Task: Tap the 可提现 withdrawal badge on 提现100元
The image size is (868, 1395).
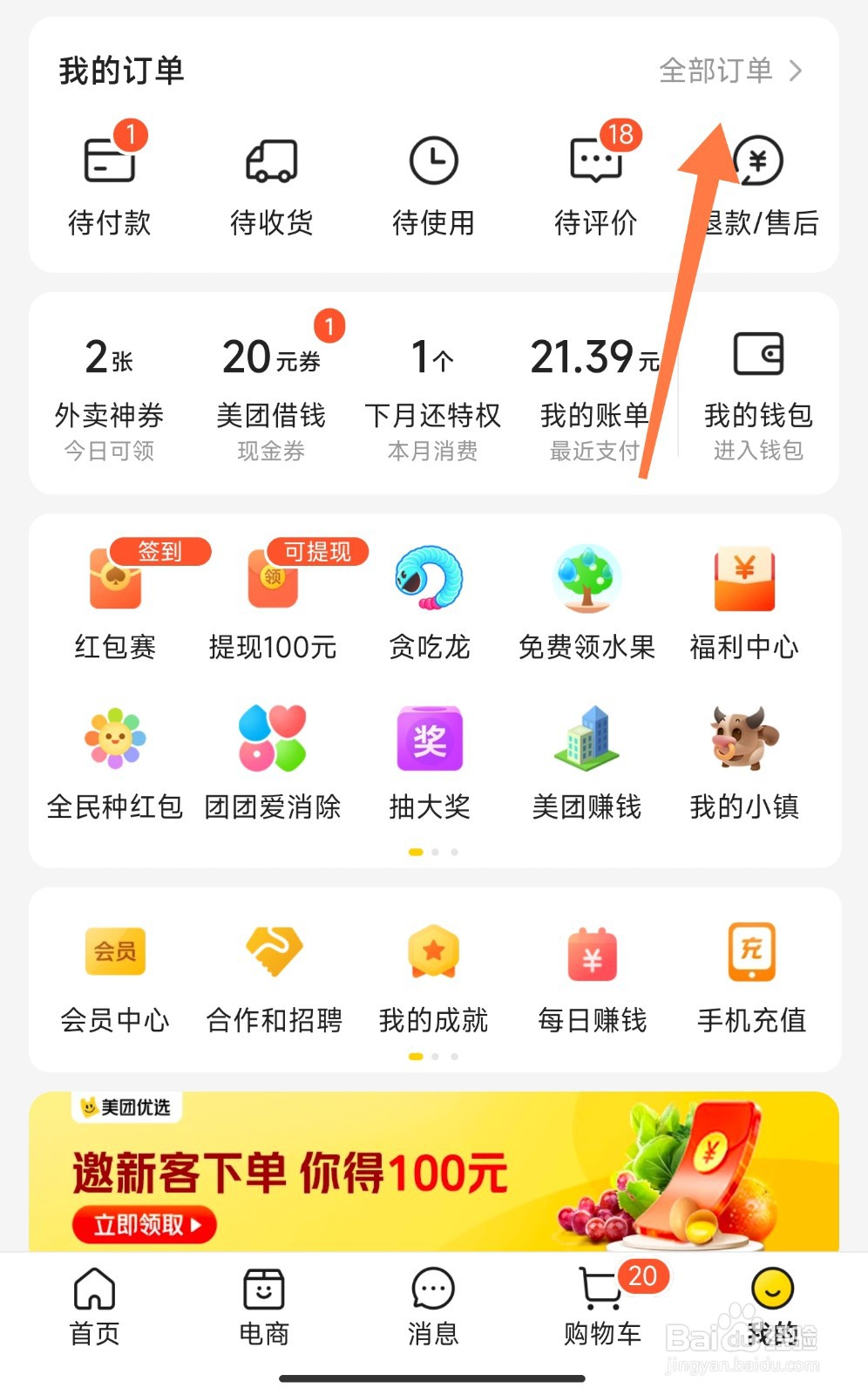Action: tap(317, 552)
